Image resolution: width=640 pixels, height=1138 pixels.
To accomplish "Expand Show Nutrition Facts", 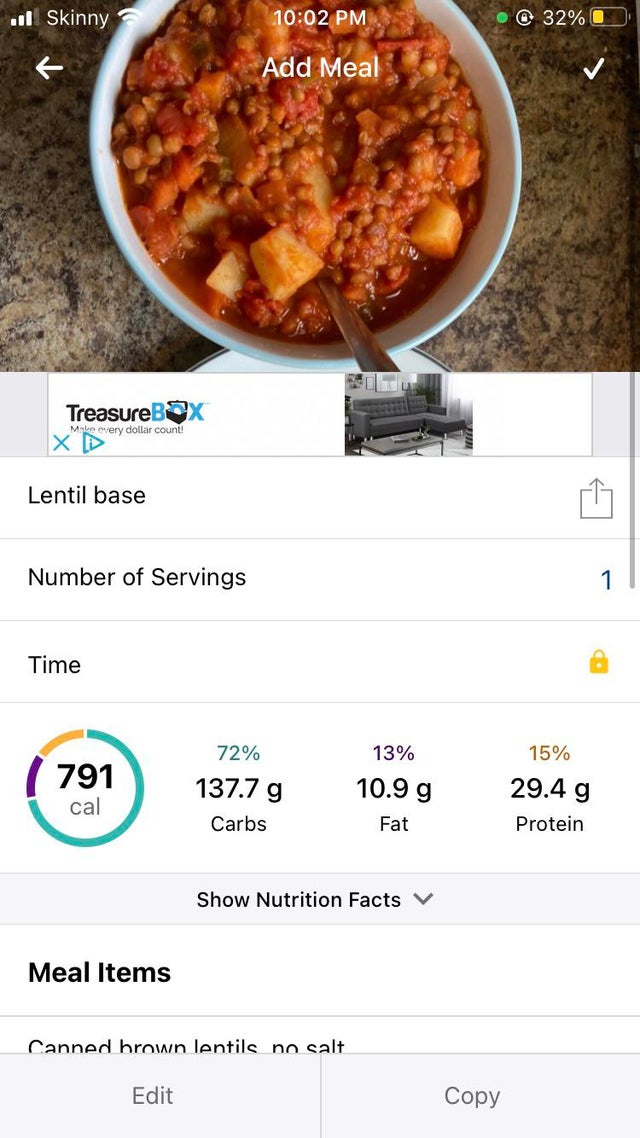I will (x=314, y=899).
